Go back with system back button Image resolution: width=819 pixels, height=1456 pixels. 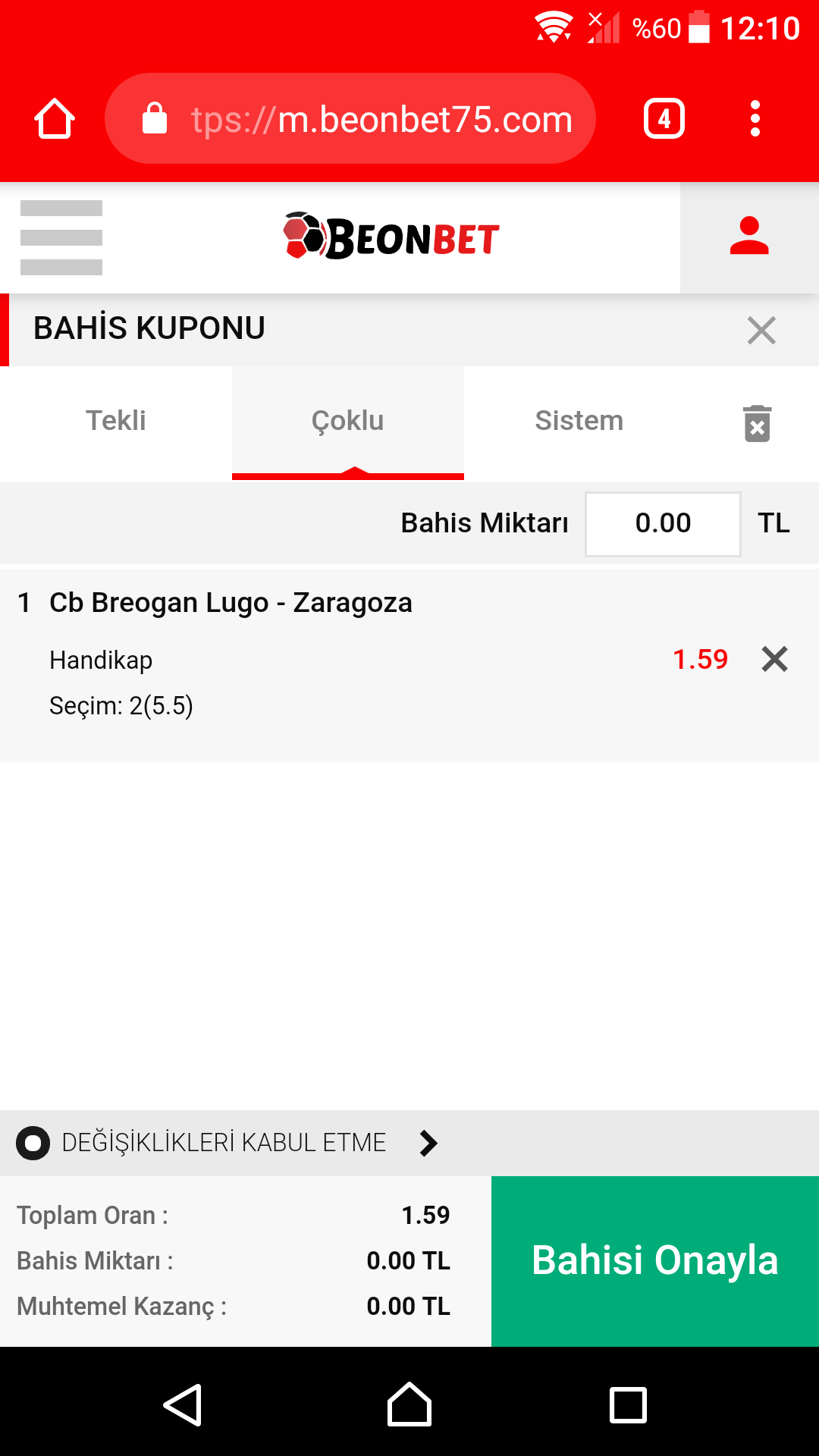click(183, 1405)
